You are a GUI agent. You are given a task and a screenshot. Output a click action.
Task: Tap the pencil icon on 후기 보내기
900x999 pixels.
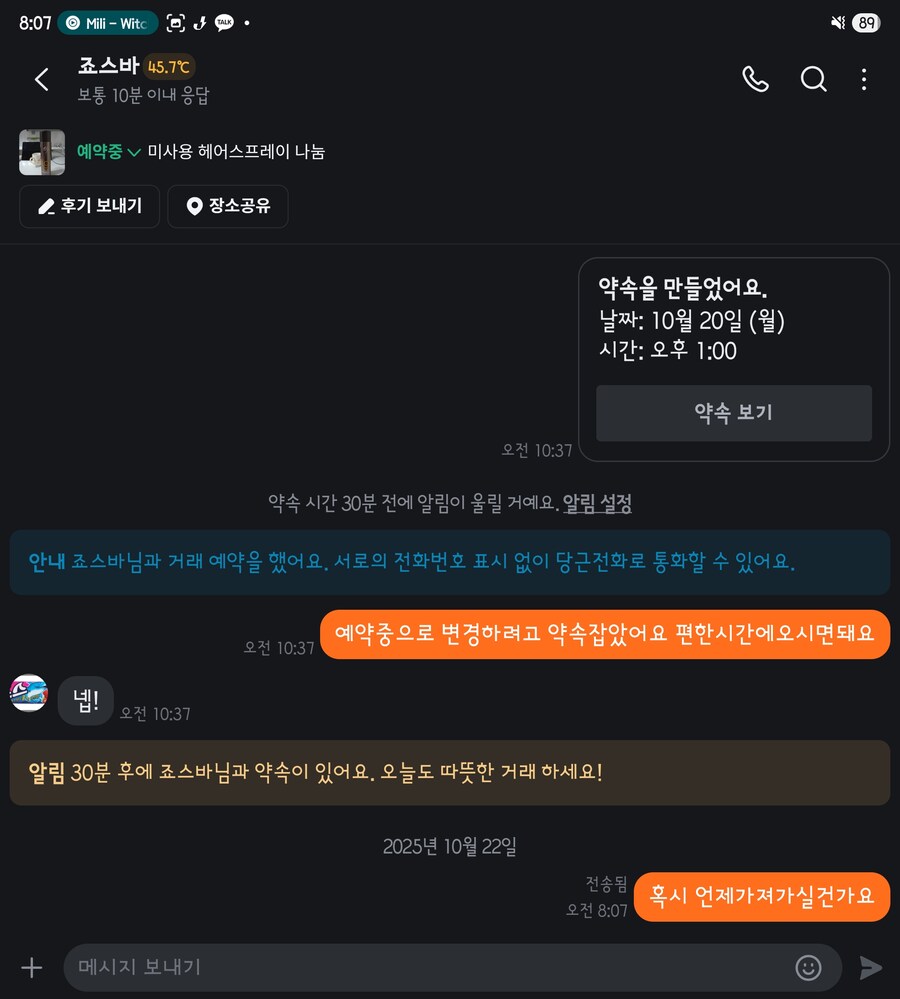click(x=44, y=206)
